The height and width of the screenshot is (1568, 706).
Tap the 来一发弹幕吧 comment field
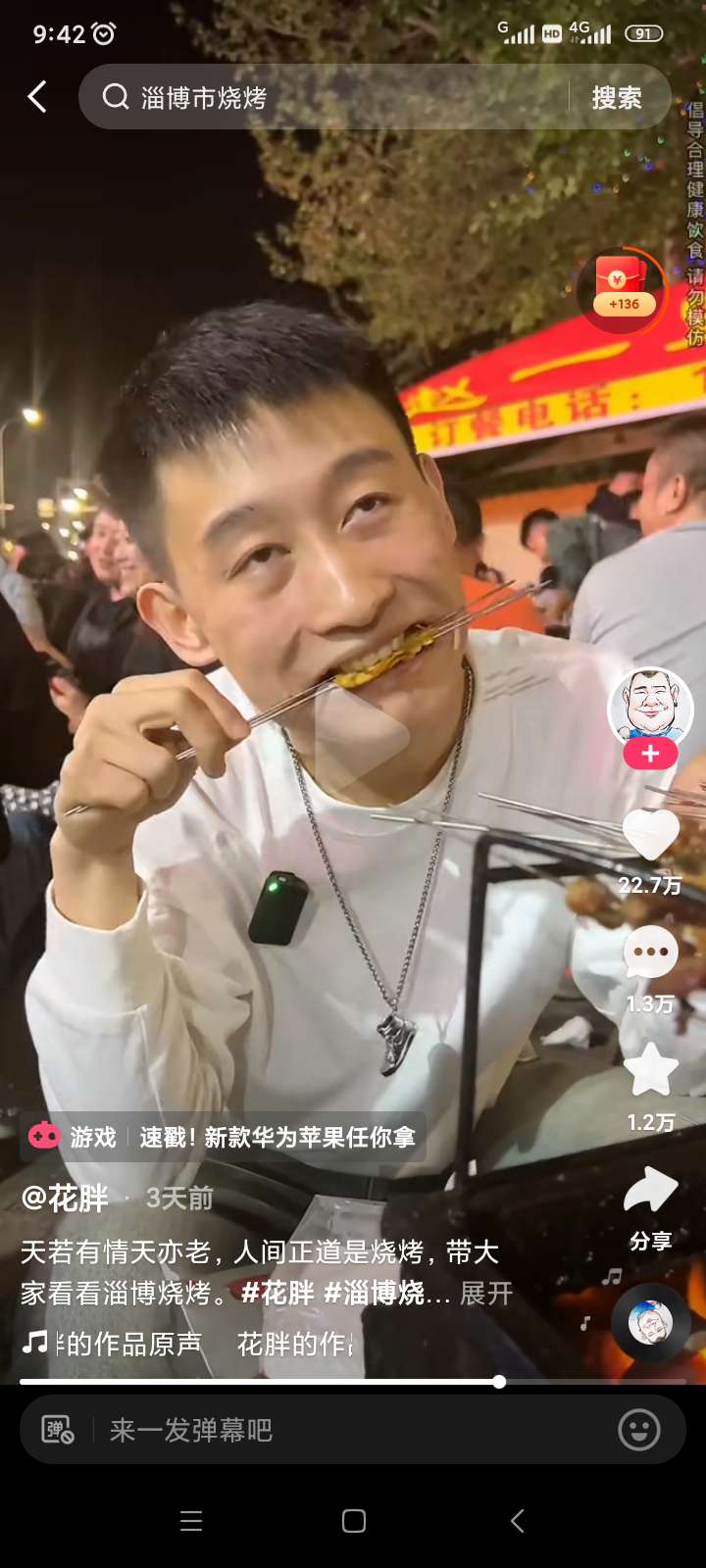343,1431
